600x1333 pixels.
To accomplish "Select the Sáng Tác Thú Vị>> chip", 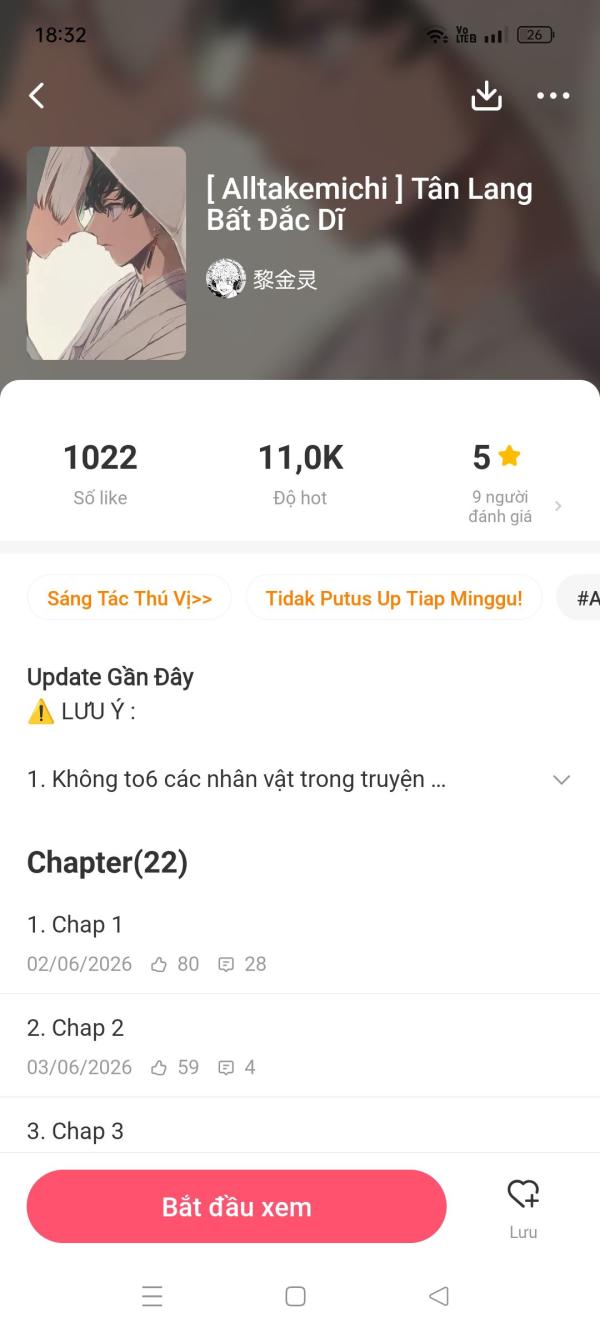I will point(129,598).
